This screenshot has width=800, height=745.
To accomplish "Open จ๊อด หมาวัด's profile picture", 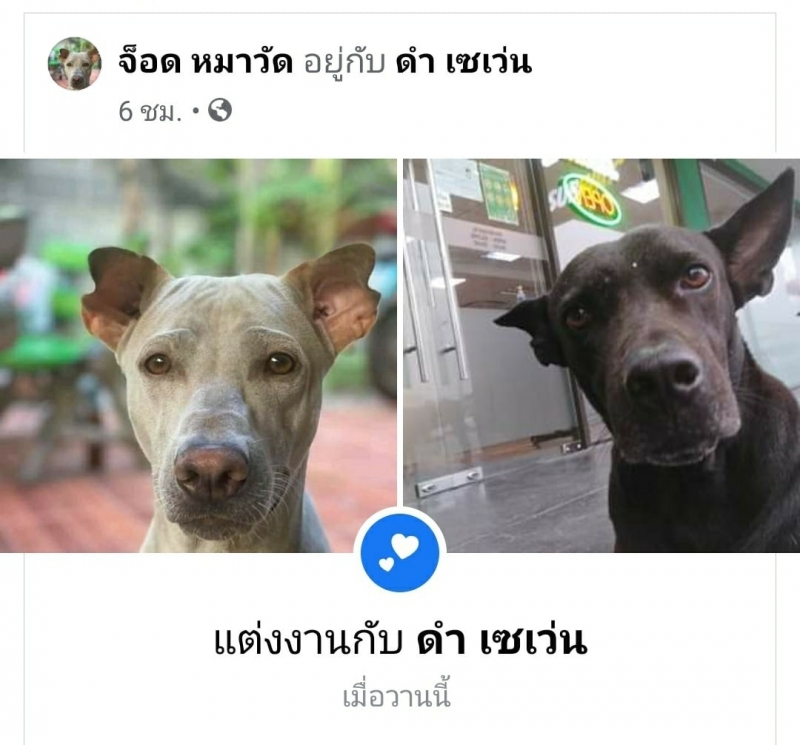I will (x=74, y=64).
